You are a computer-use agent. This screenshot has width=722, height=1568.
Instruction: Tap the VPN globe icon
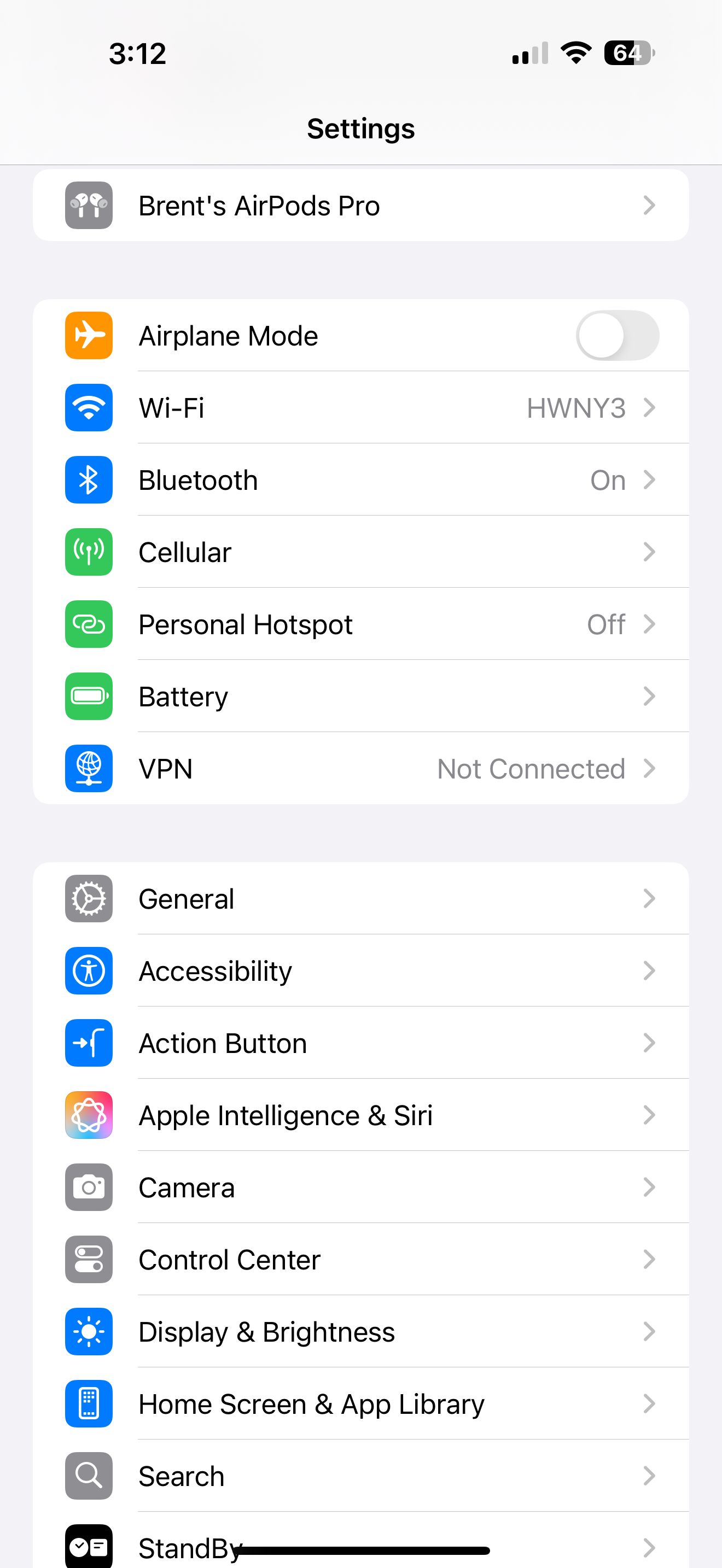[88, 768]
